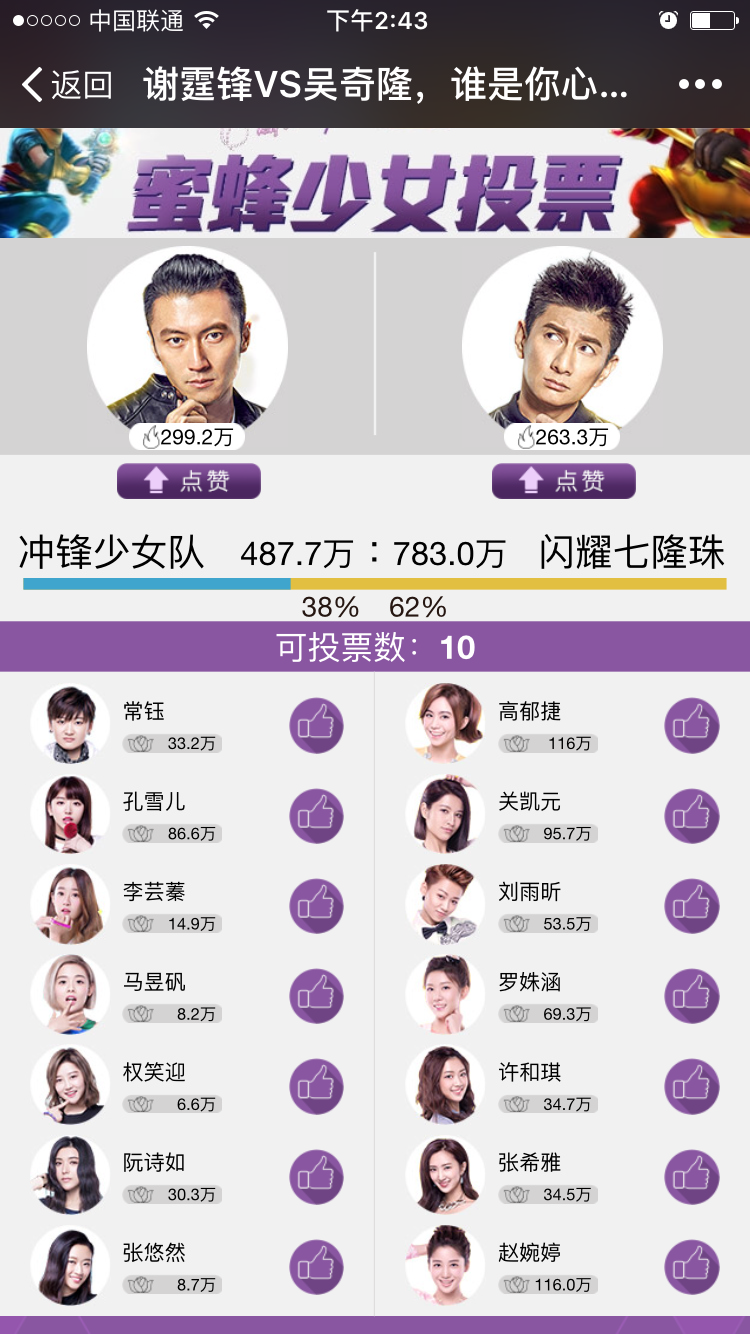Vote for 赵婉婷 with thumbs-up
Viewport: 750px width, 1334px height.
click(x=692, y=1267)
